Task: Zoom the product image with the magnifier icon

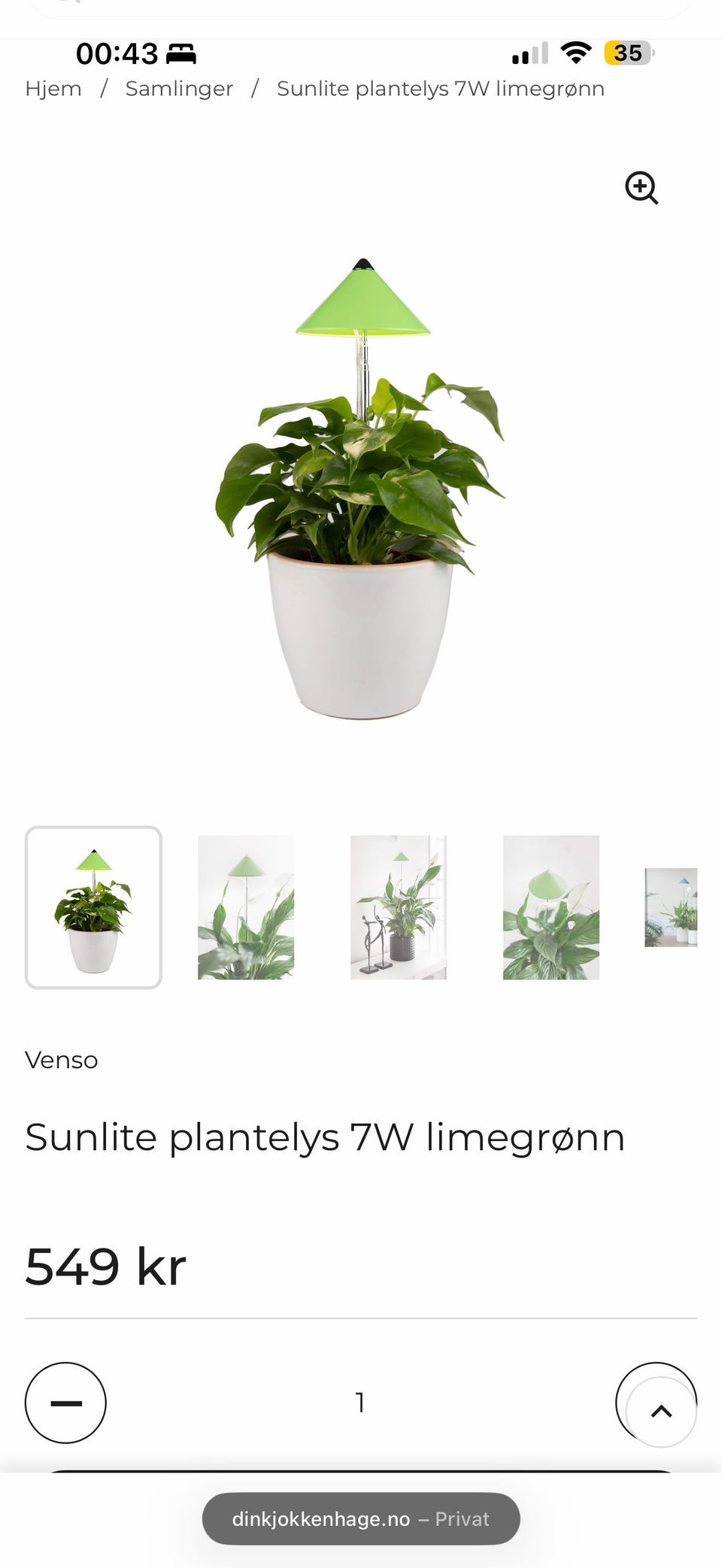Action: point(642,188)
